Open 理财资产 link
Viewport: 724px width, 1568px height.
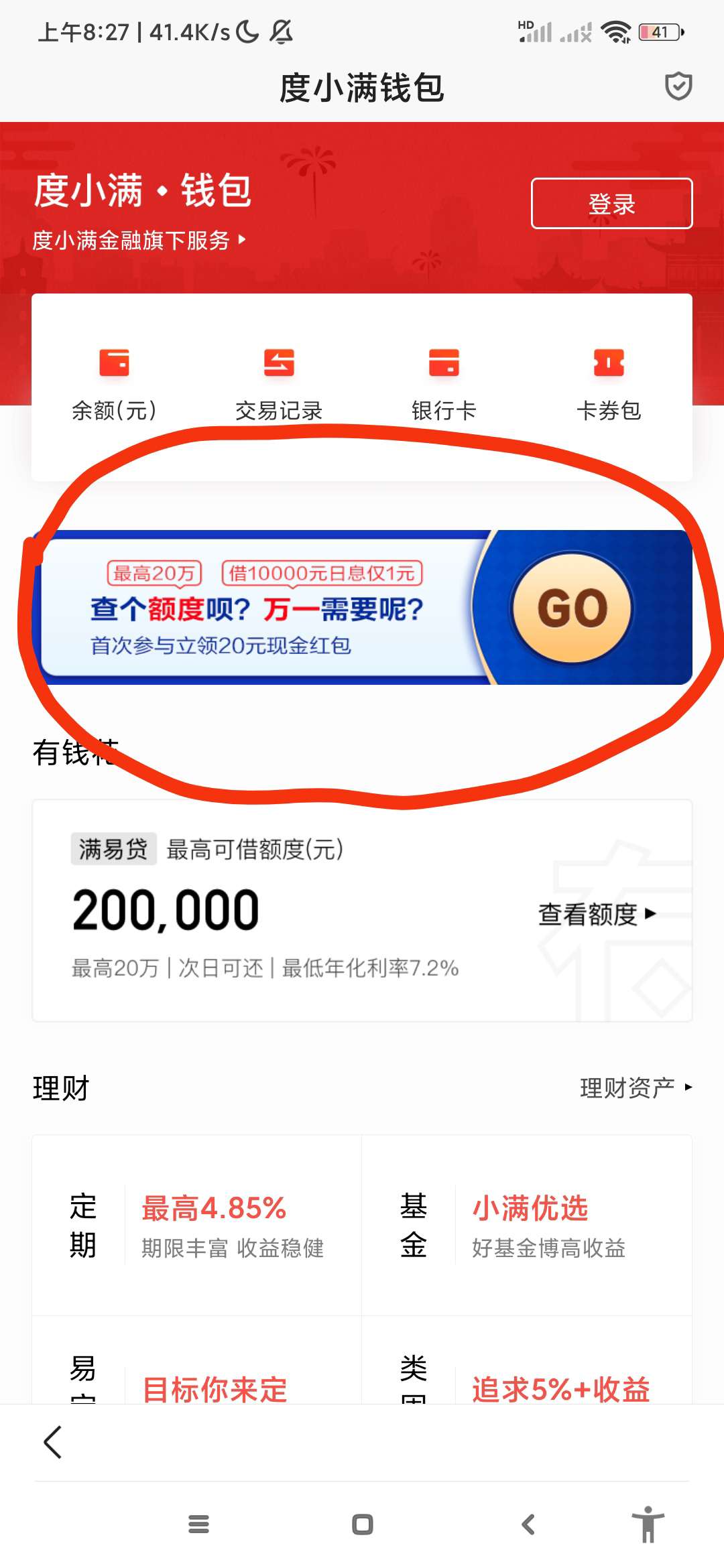click(635, 1088)
